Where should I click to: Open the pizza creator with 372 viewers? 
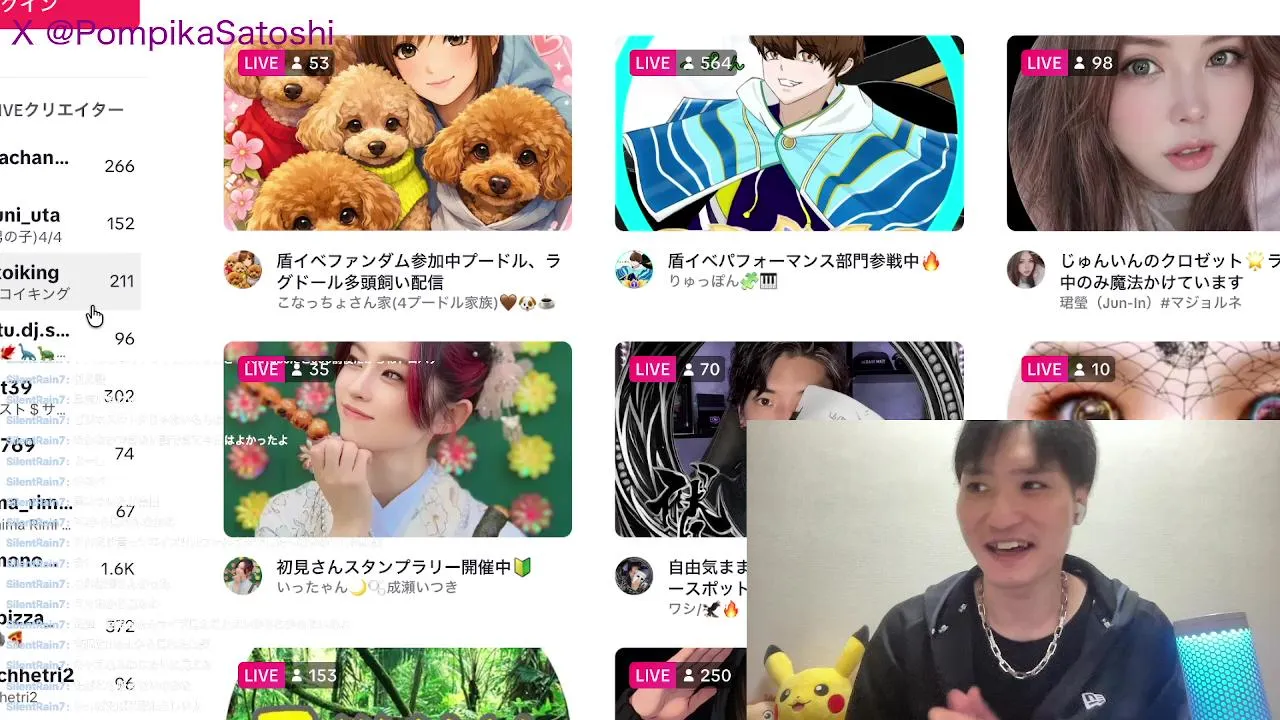(x=60, y=625)
